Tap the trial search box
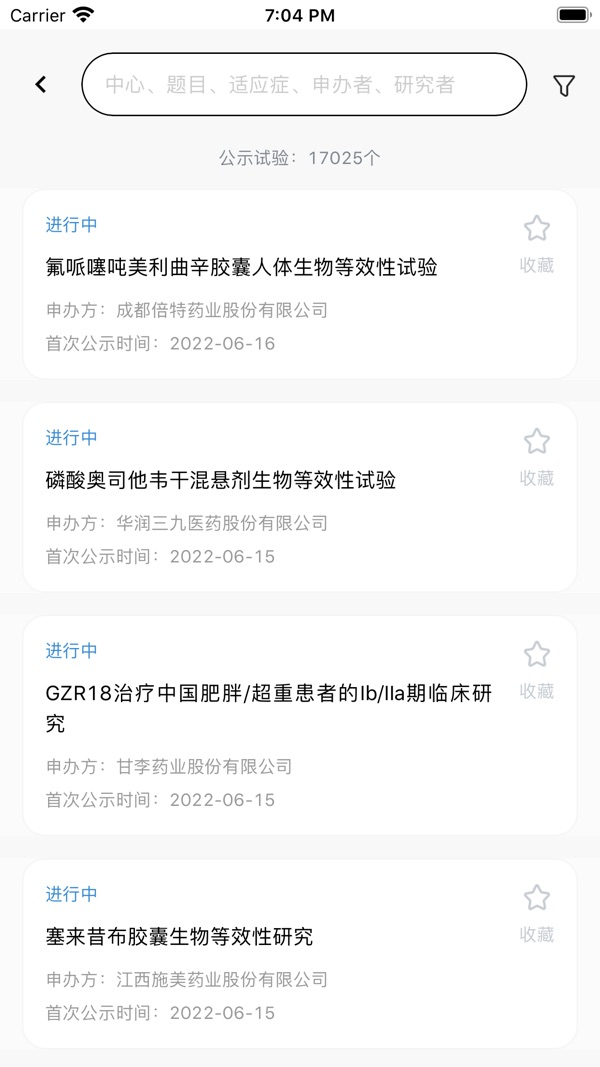The width and height of the screenshot is (600, 1067). pyautogui.click(x=304, y=84)
